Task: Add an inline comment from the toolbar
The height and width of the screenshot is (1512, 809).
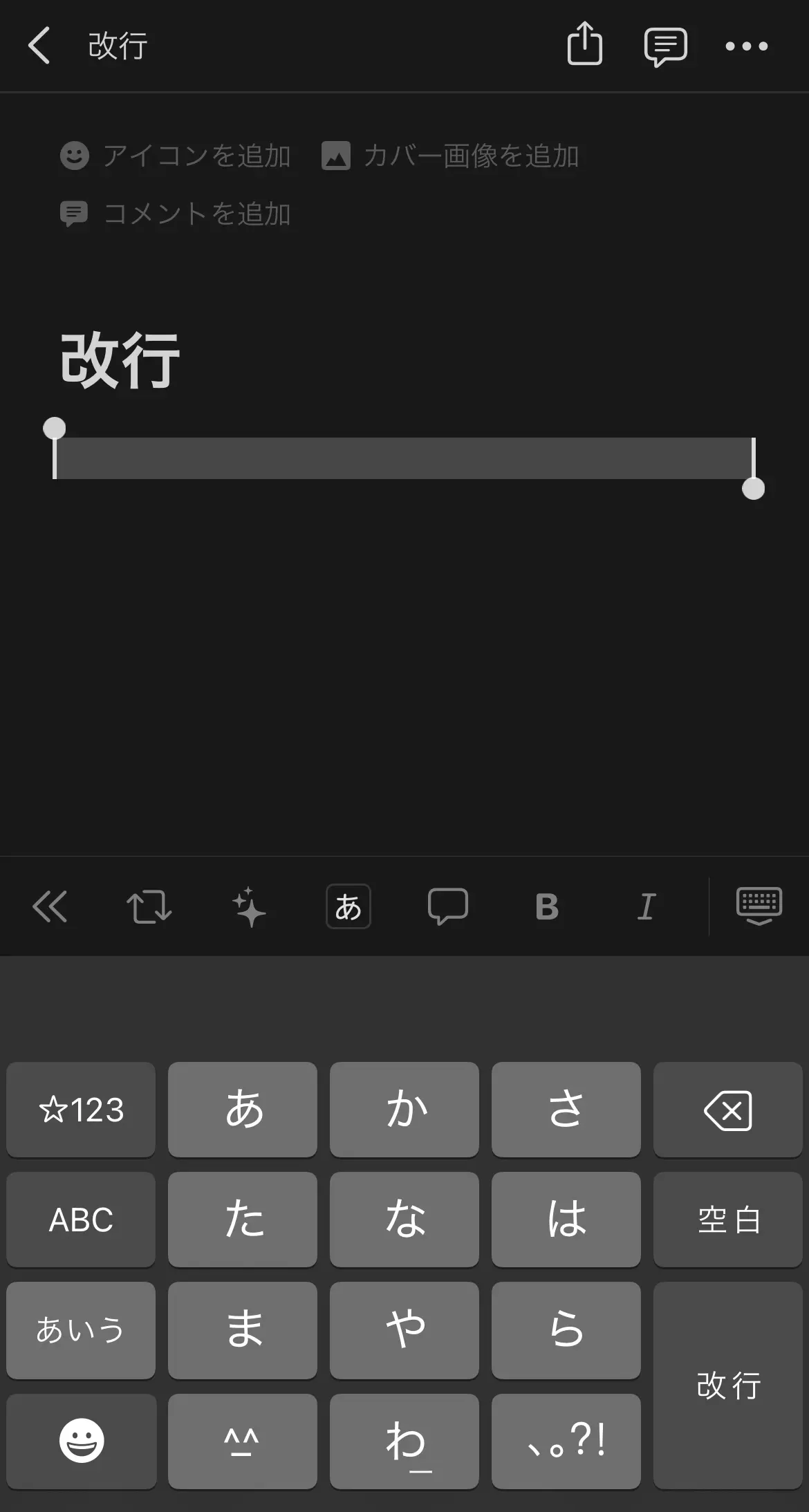Action: tap(447, 906)
